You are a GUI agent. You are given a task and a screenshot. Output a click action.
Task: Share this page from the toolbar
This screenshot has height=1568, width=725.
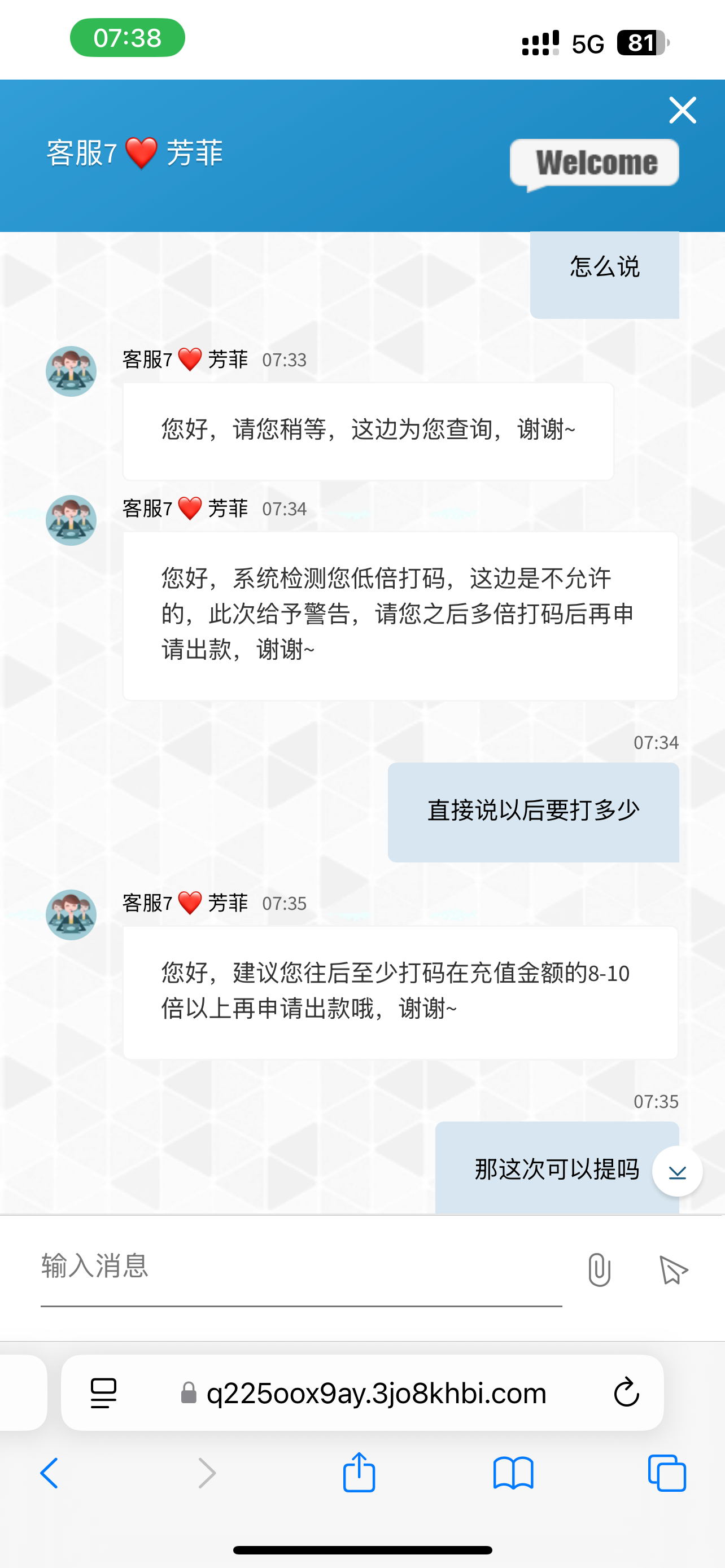coord(359,1473)
